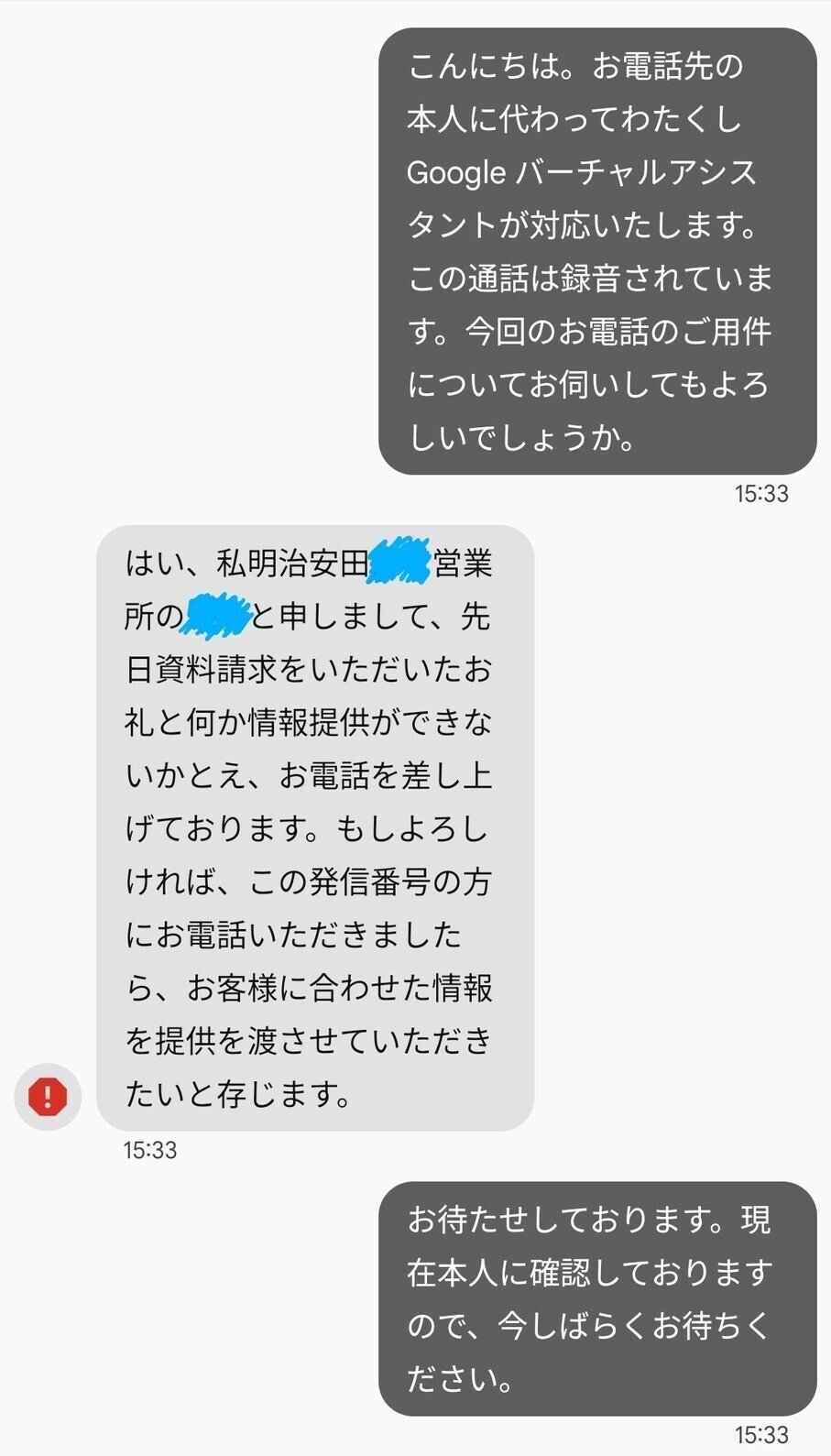Viewport: 831px width, 1456px height.
Task: Tap the お待たせしております response bubble
Action: 596,1301
